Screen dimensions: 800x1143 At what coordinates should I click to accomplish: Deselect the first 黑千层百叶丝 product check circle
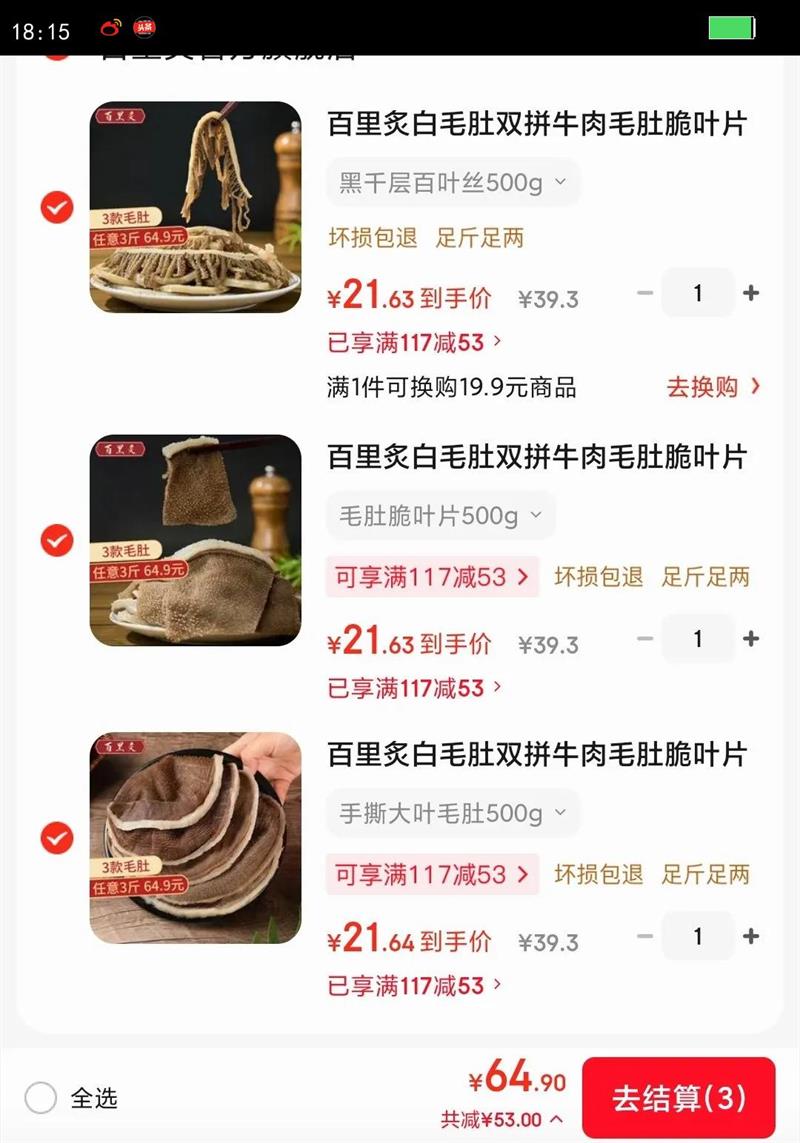click(x=55, y=209)
